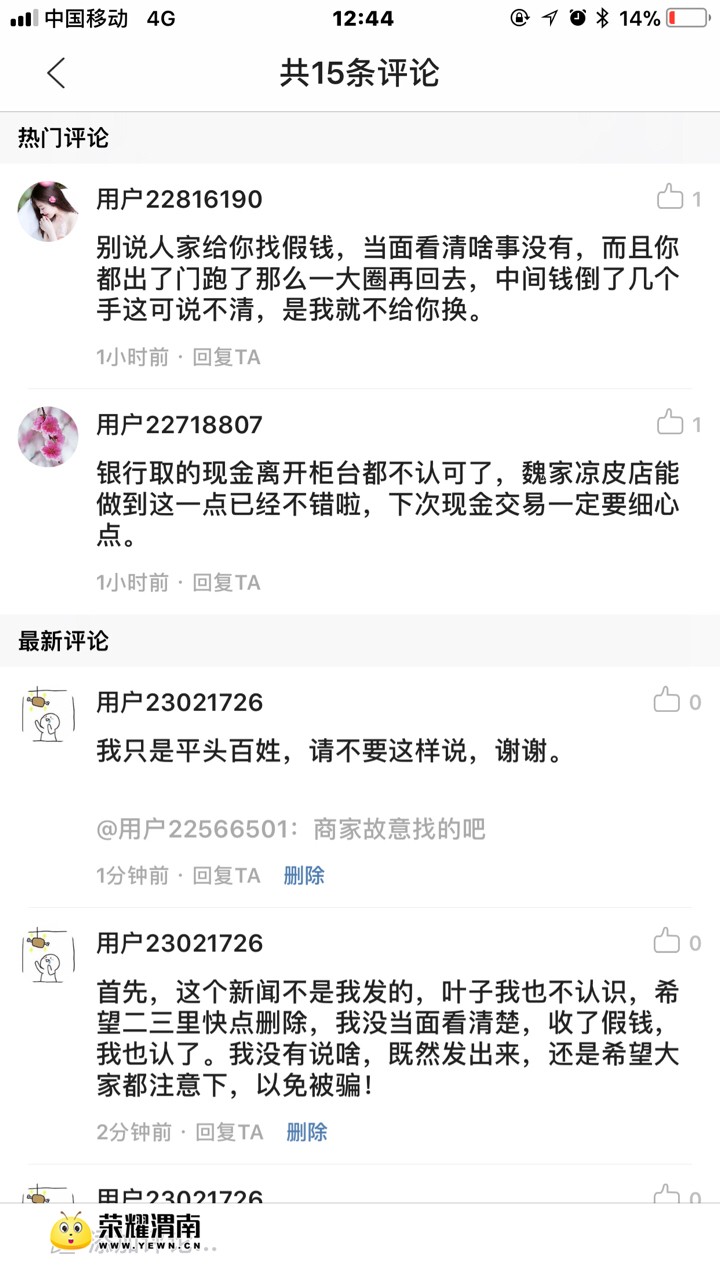
Task: Like the comment by 用户22816190
Action: click(670, 198)
